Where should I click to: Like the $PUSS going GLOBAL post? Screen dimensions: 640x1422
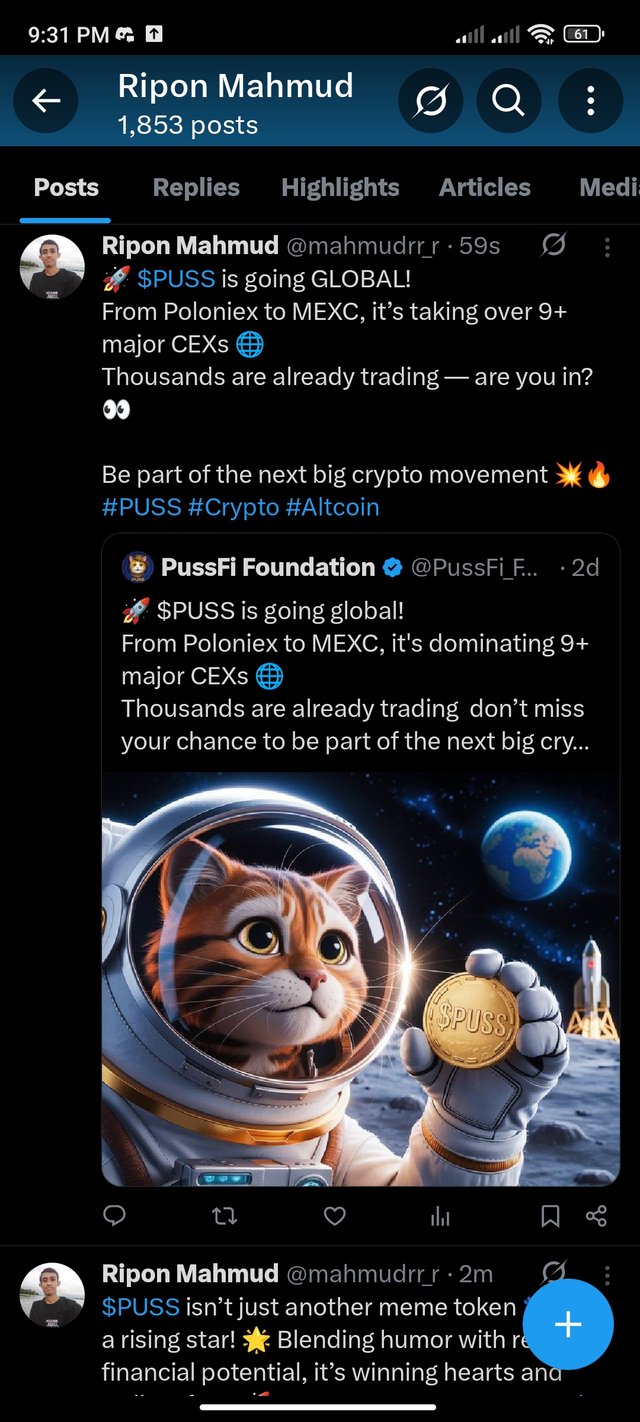(335, 1216)
